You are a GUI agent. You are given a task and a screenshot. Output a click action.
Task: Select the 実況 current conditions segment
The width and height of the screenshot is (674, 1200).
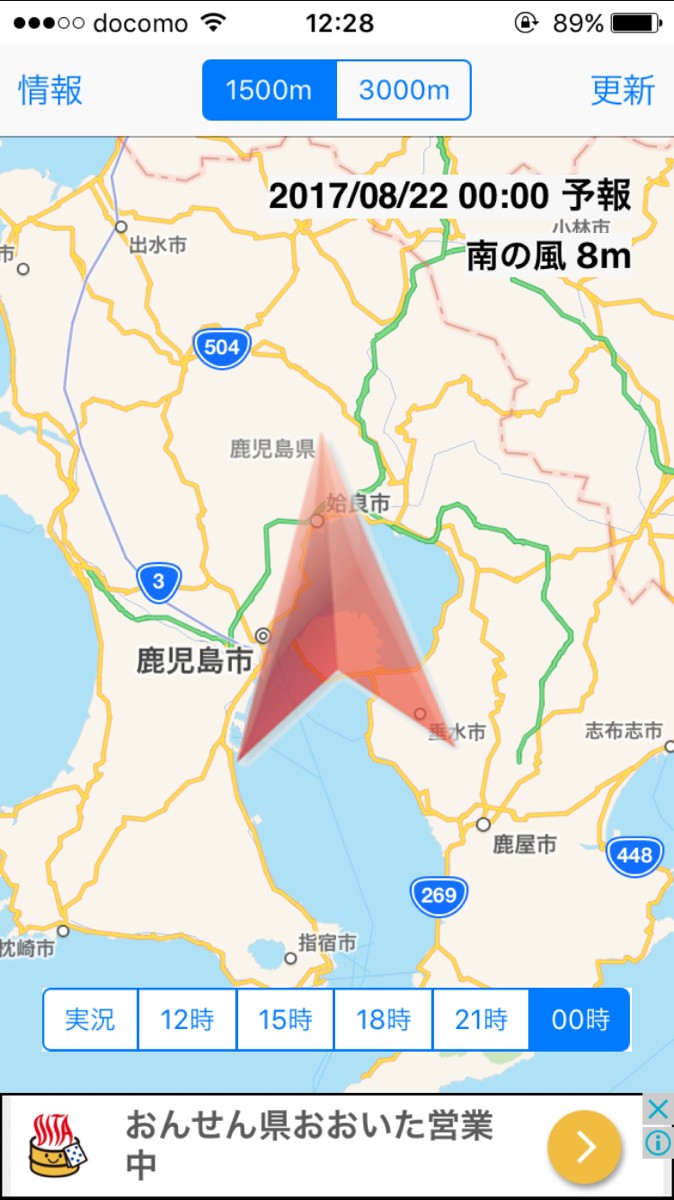click(x=90, y=1020)
